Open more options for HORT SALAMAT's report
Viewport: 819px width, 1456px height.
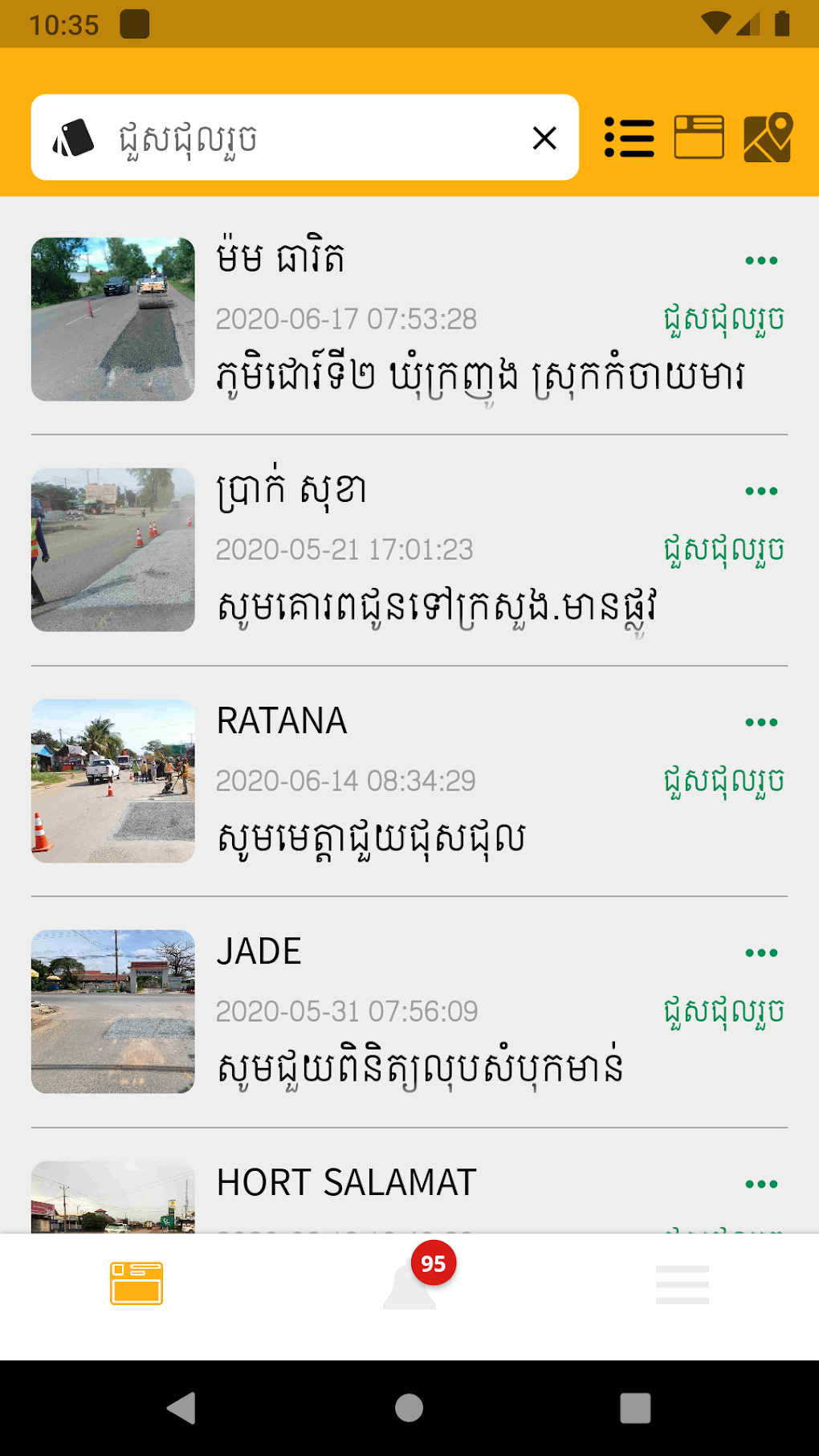(x=761, y=1184)
